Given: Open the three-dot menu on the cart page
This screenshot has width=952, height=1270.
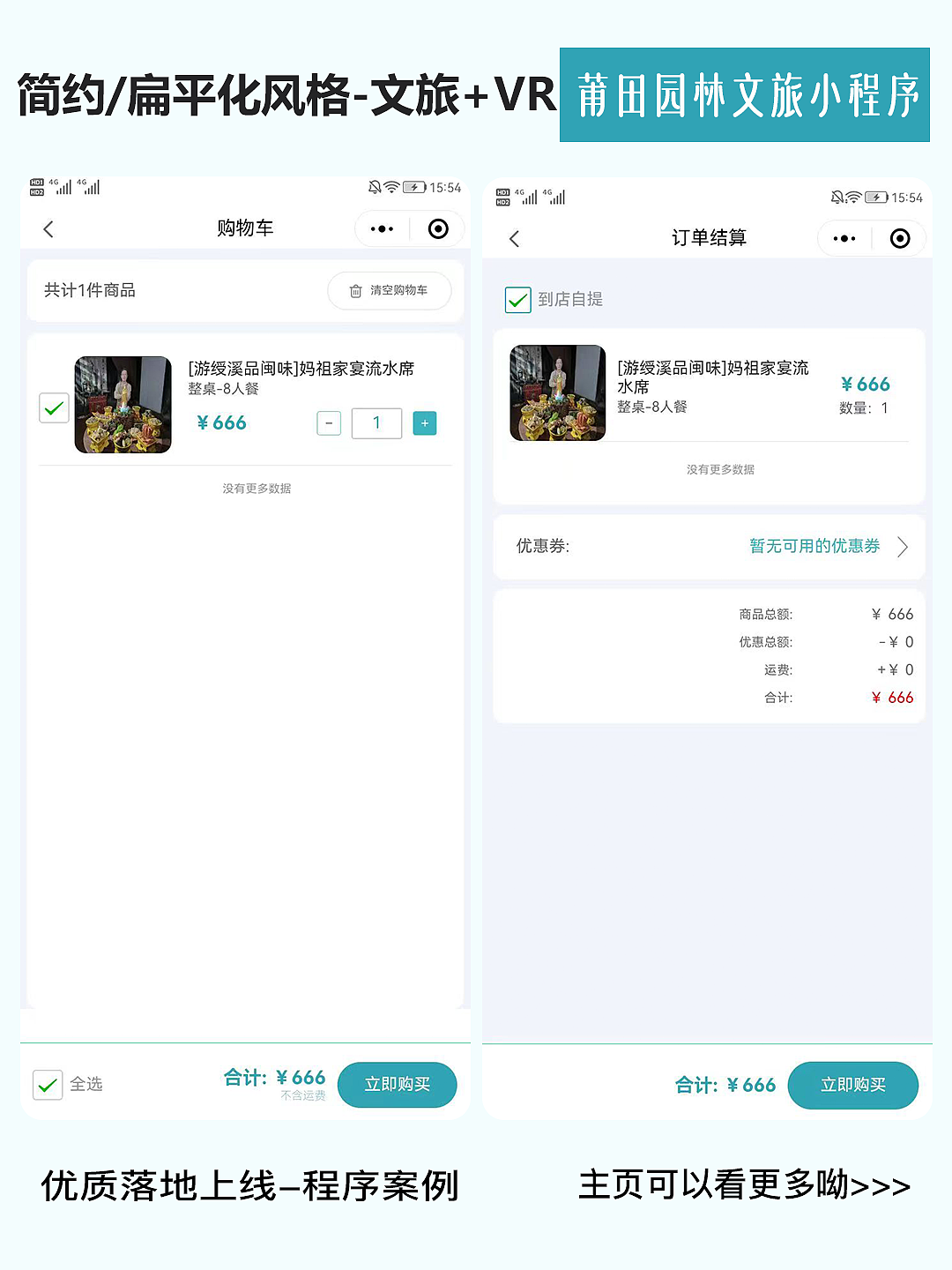Looking at the screenshot, I should 381,228.
